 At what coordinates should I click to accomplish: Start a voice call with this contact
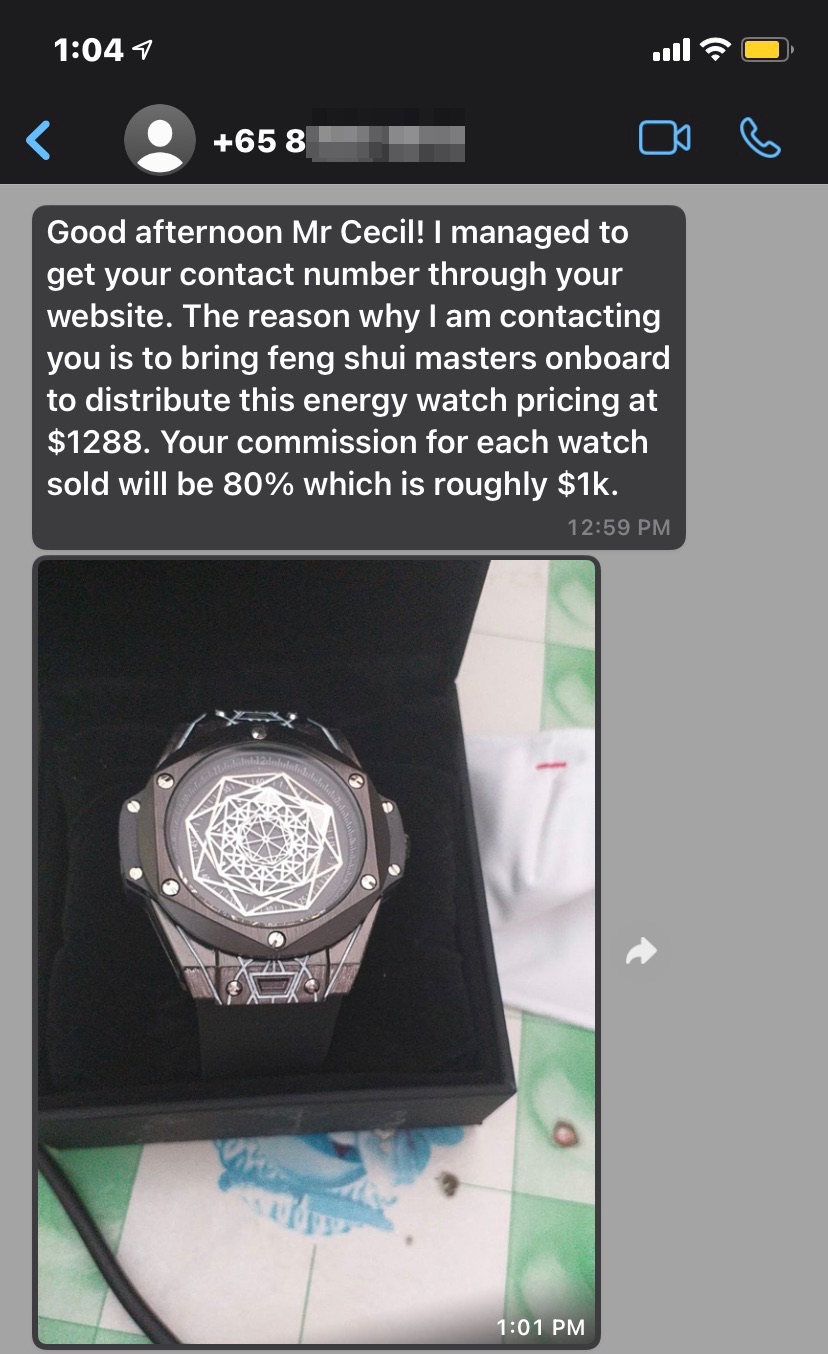760,139
